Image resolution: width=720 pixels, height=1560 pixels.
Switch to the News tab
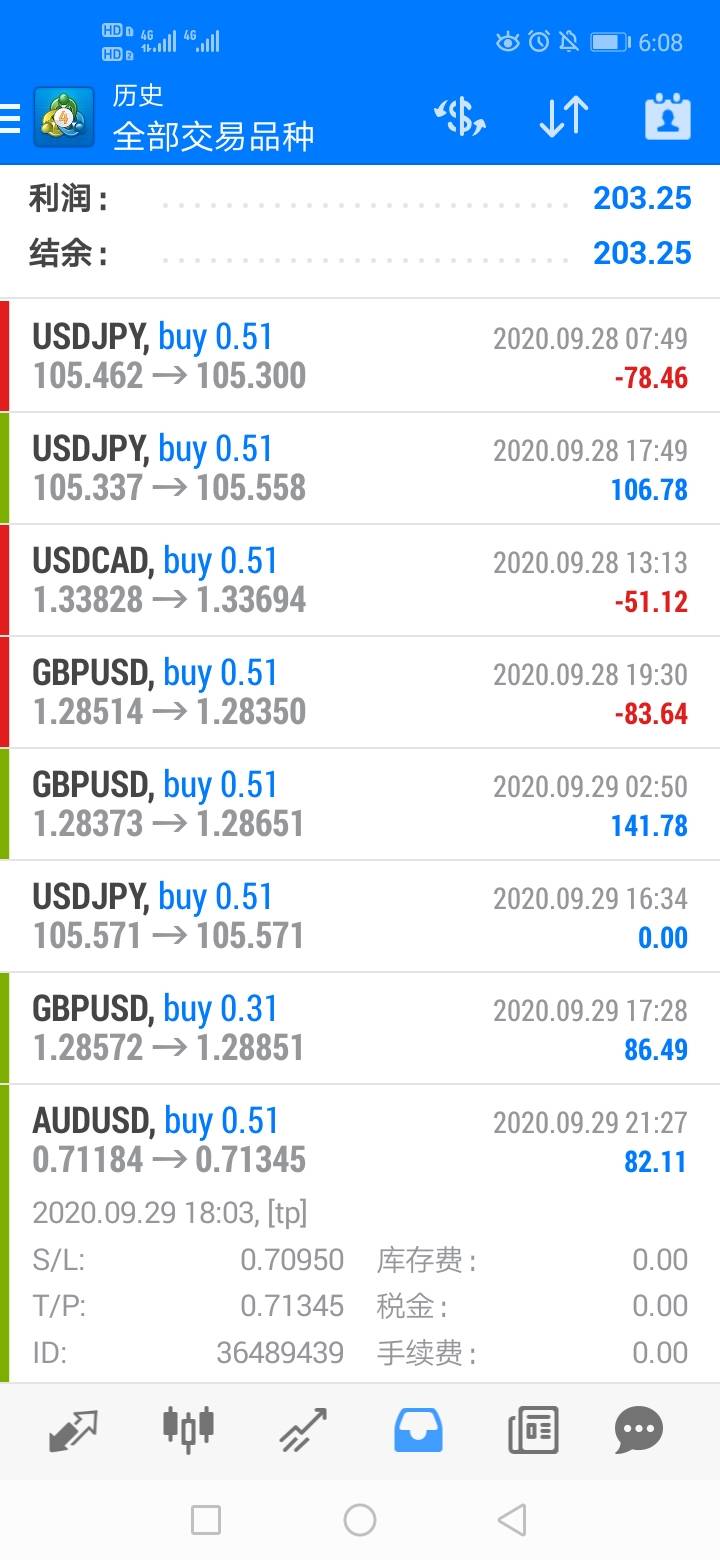point(533,1431)
